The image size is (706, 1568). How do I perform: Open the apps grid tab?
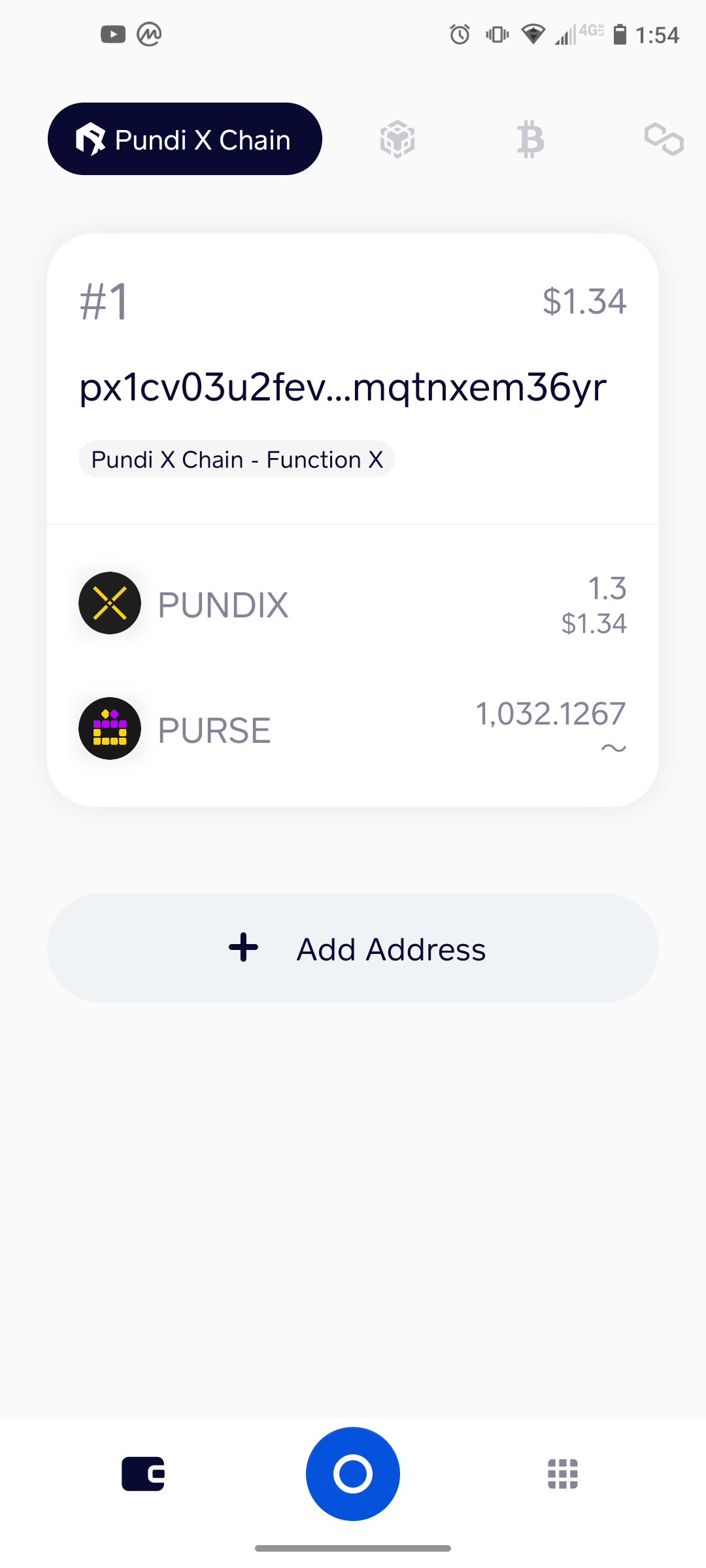point(562,1474)
